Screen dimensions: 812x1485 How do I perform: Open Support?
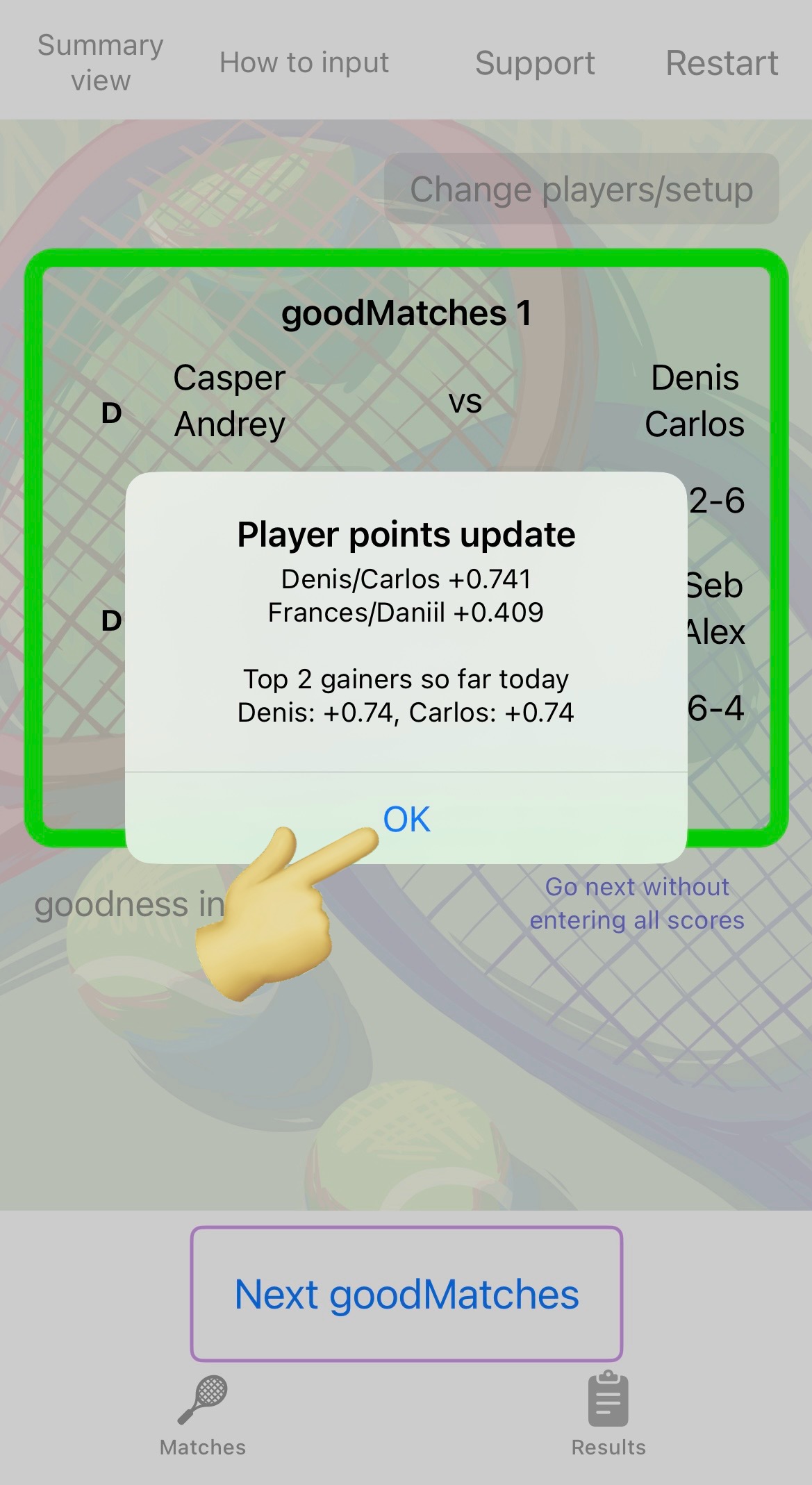pyautogui.click(x=535, y=63)
